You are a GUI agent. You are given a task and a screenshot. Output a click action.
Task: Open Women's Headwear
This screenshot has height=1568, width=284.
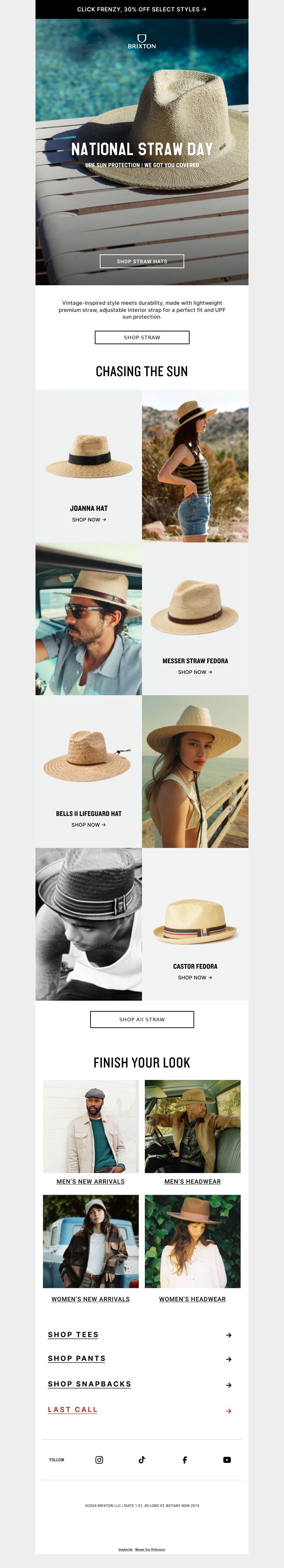(x=192, y=1299)
